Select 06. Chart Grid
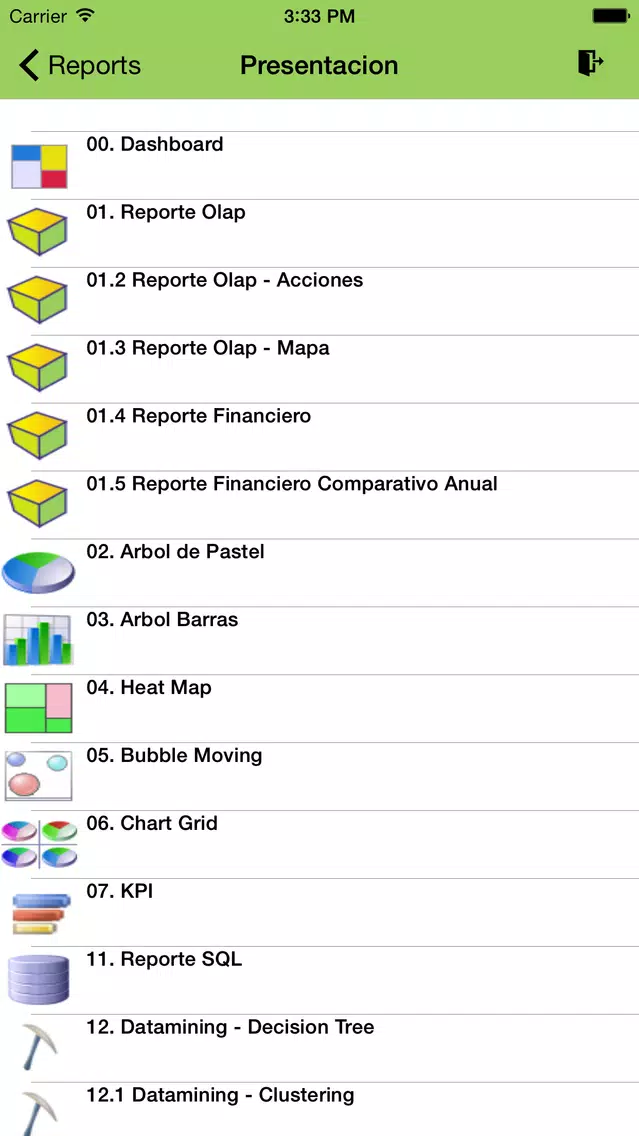 320,846
